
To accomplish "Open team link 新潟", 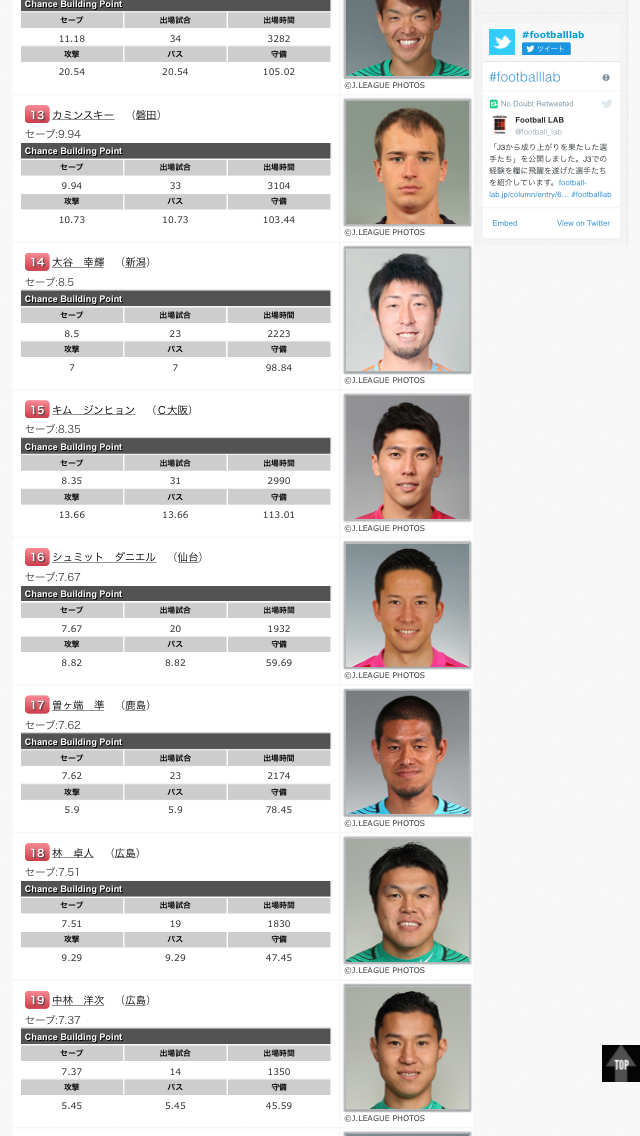I will pyautogui.click(x=136, y=262).
